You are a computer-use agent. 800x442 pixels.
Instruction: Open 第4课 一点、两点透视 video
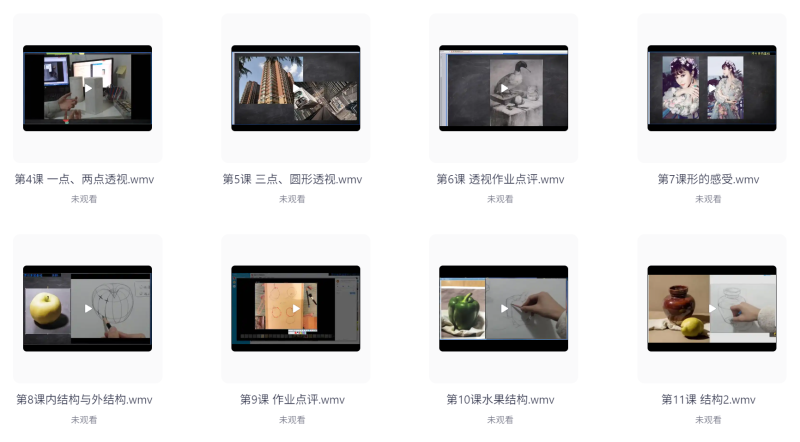(88, 88)
